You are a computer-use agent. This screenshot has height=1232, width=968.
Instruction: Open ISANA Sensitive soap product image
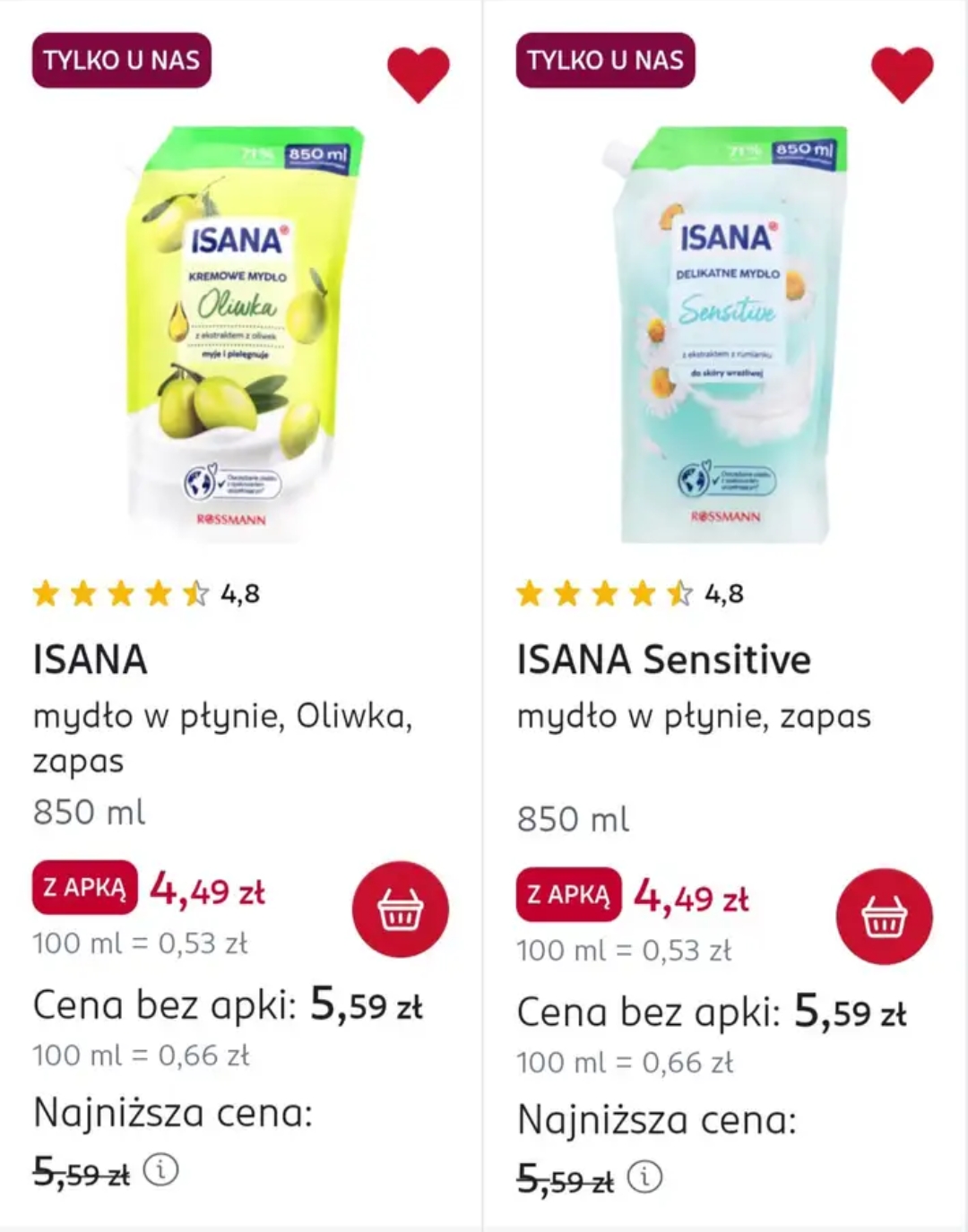[x=726, y=333]
